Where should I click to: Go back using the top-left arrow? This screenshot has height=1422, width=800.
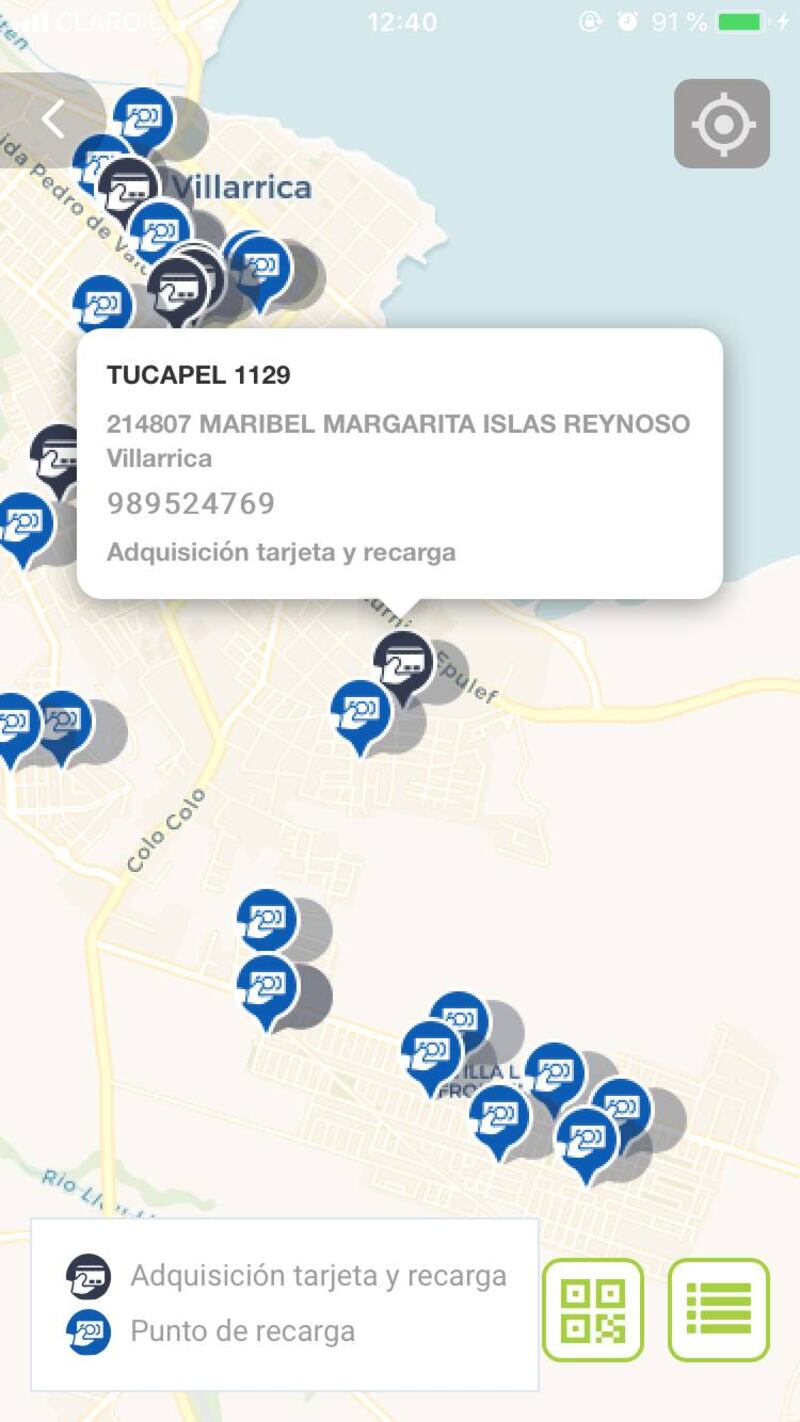[52, 120]
